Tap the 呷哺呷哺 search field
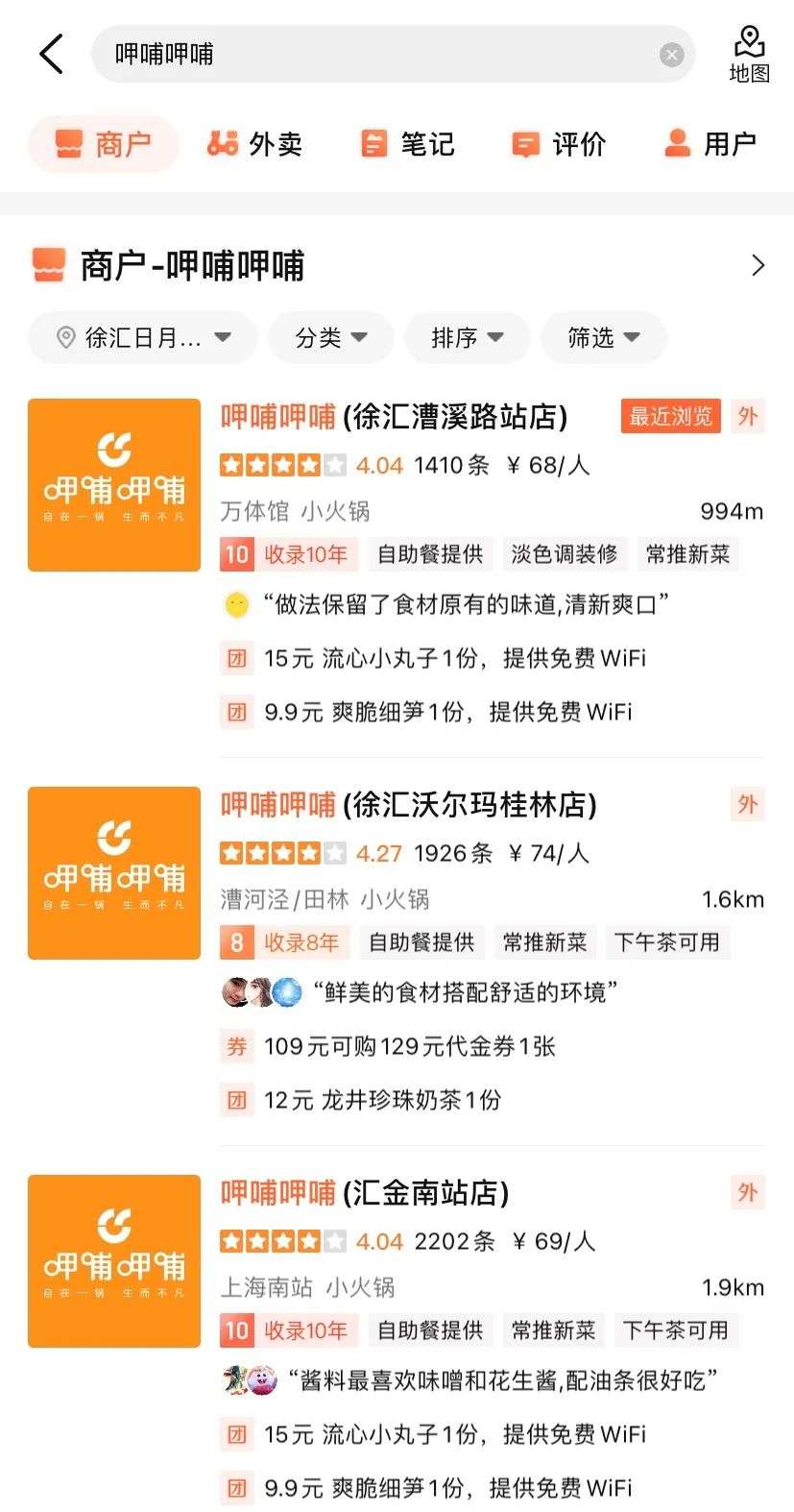The height and width of the screenshot is (1512, 794). point(384,54)
